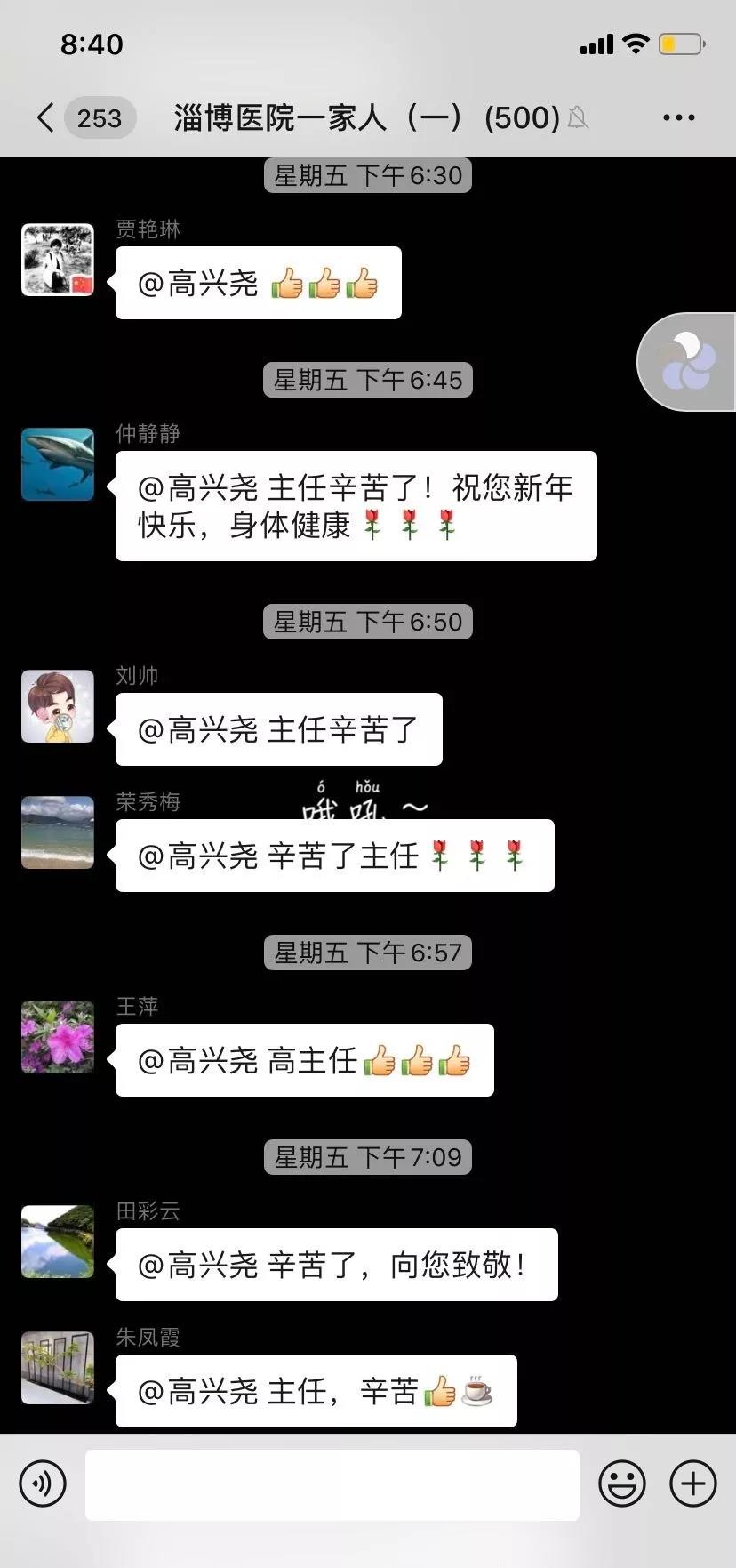View 刘帅's profile from avatar
Image resolution: width=736 pixels, height=1568 pixels.
click(x=58, y=706)
